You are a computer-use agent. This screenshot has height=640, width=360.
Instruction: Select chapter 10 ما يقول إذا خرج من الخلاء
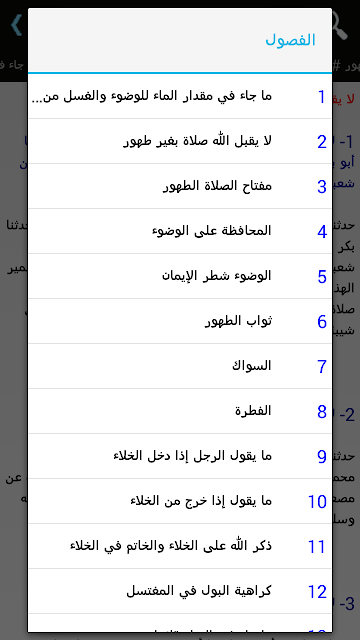(180, 501)
